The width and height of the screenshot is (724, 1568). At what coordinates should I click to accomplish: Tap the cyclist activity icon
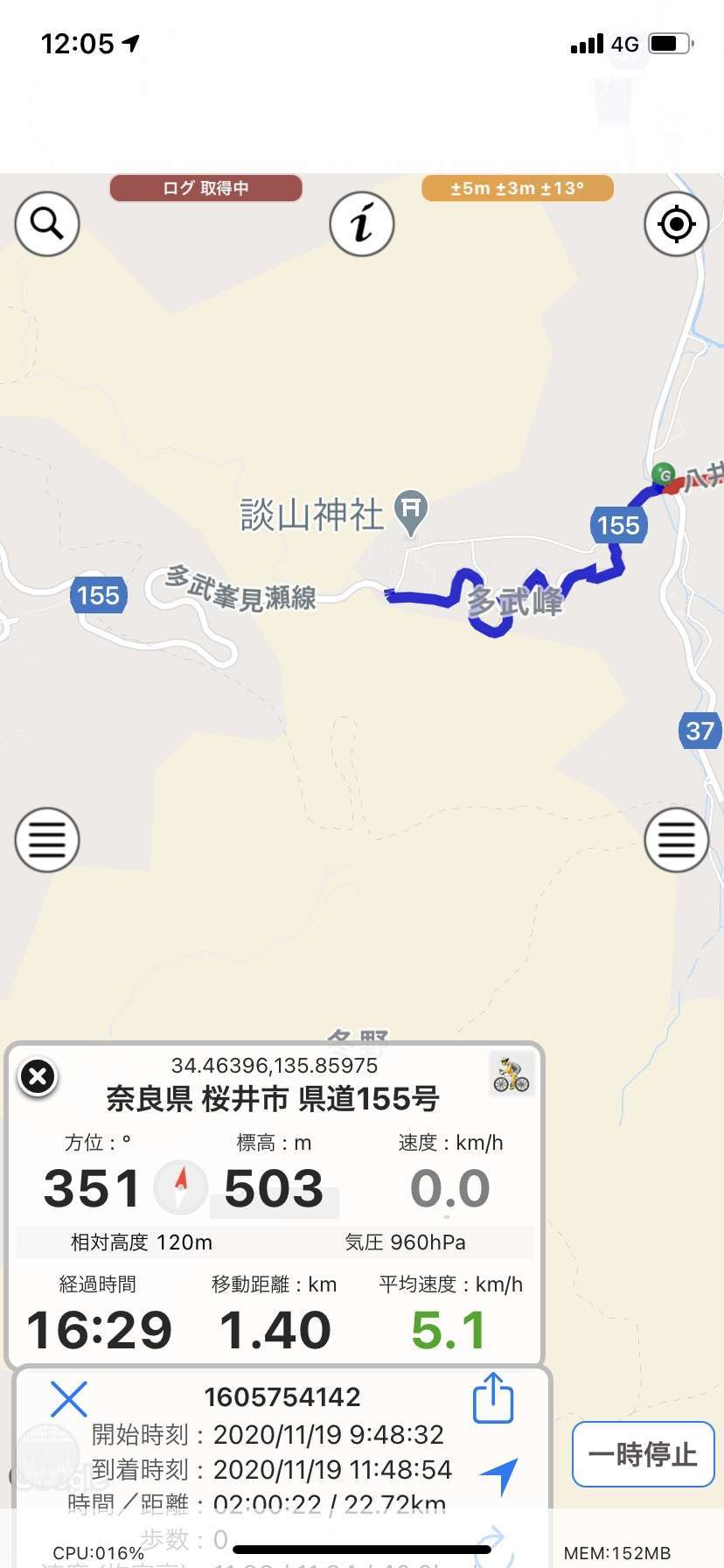coord(512,1074)
